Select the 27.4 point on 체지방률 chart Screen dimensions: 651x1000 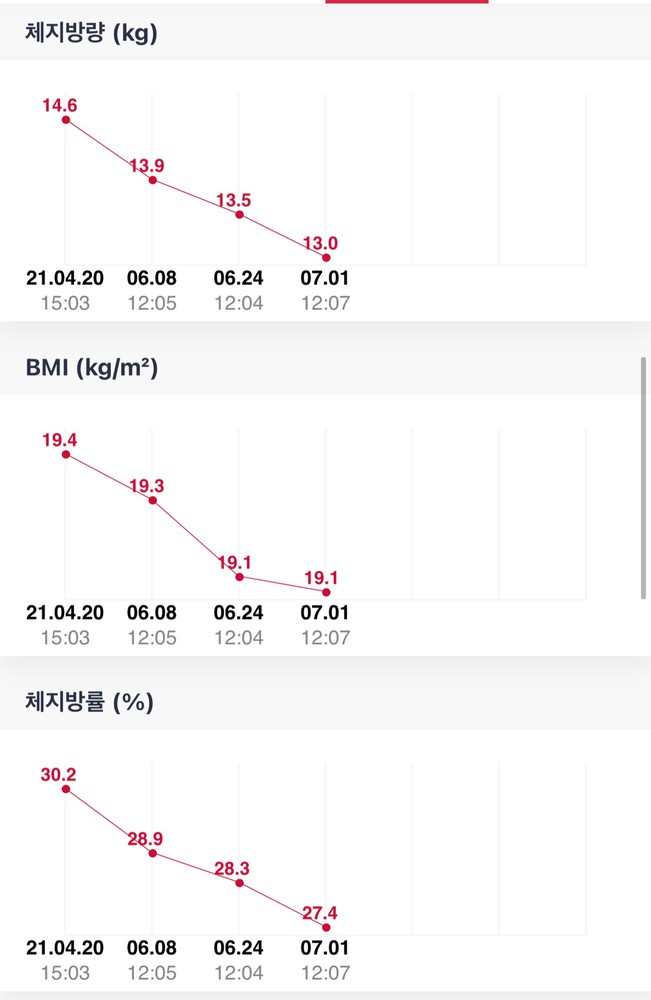[x=326, y=927]
